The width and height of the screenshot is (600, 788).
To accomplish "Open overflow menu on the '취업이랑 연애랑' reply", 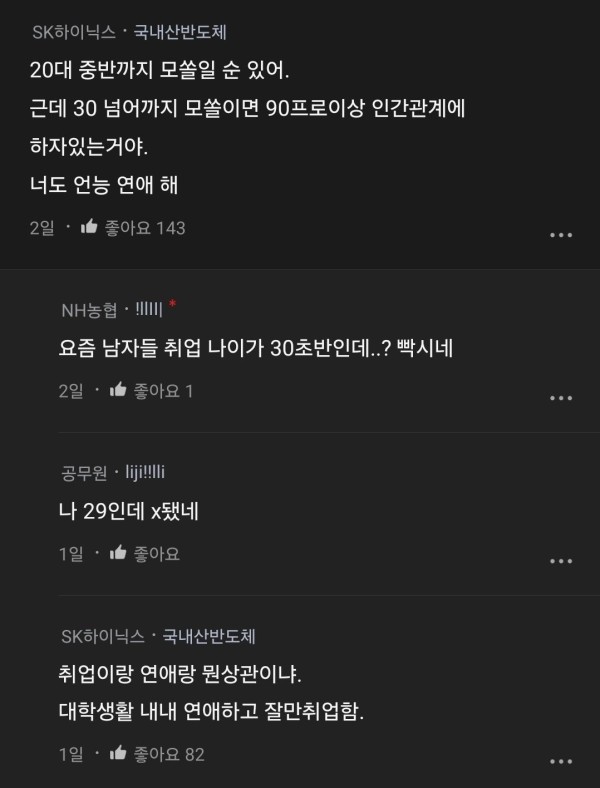I will 561,761.
